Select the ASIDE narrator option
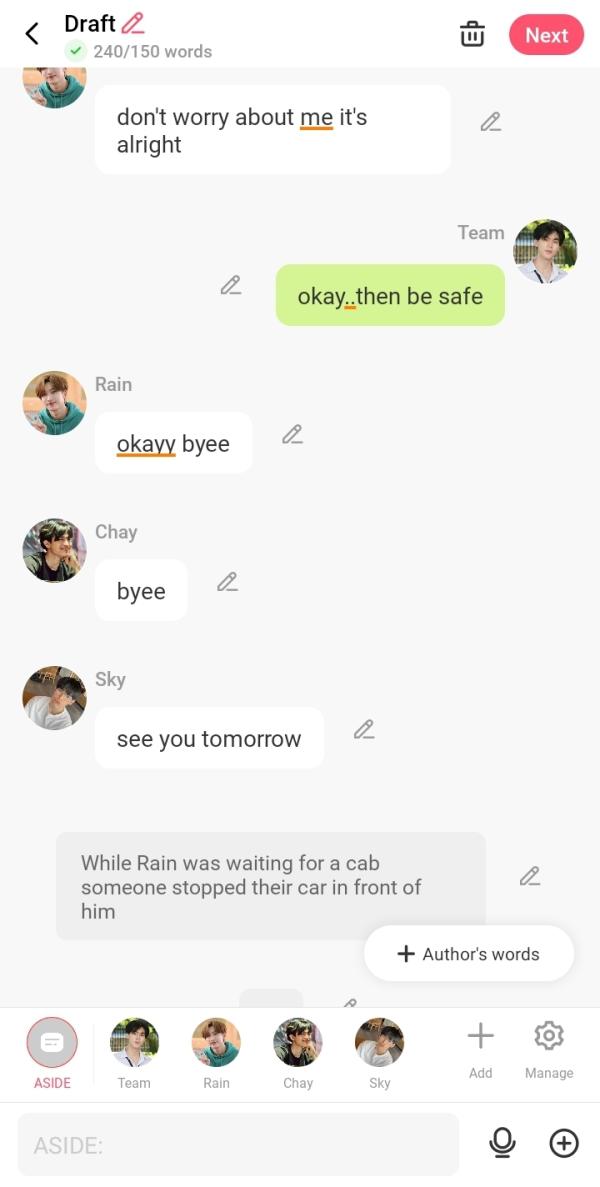Image resolution: width=600 pixels, height=1187 pixels. (52, 1052)
